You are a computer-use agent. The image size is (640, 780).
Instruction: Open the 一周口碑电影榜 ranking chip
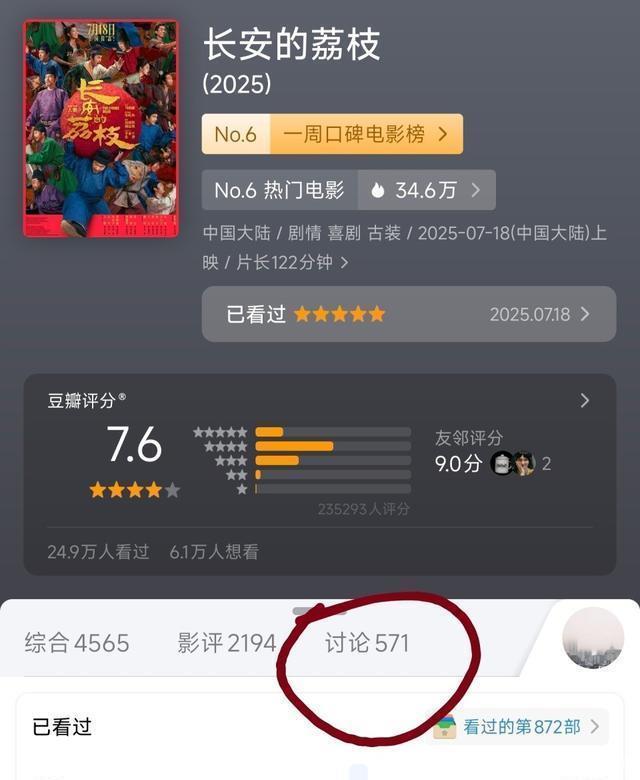pos(332,134)
